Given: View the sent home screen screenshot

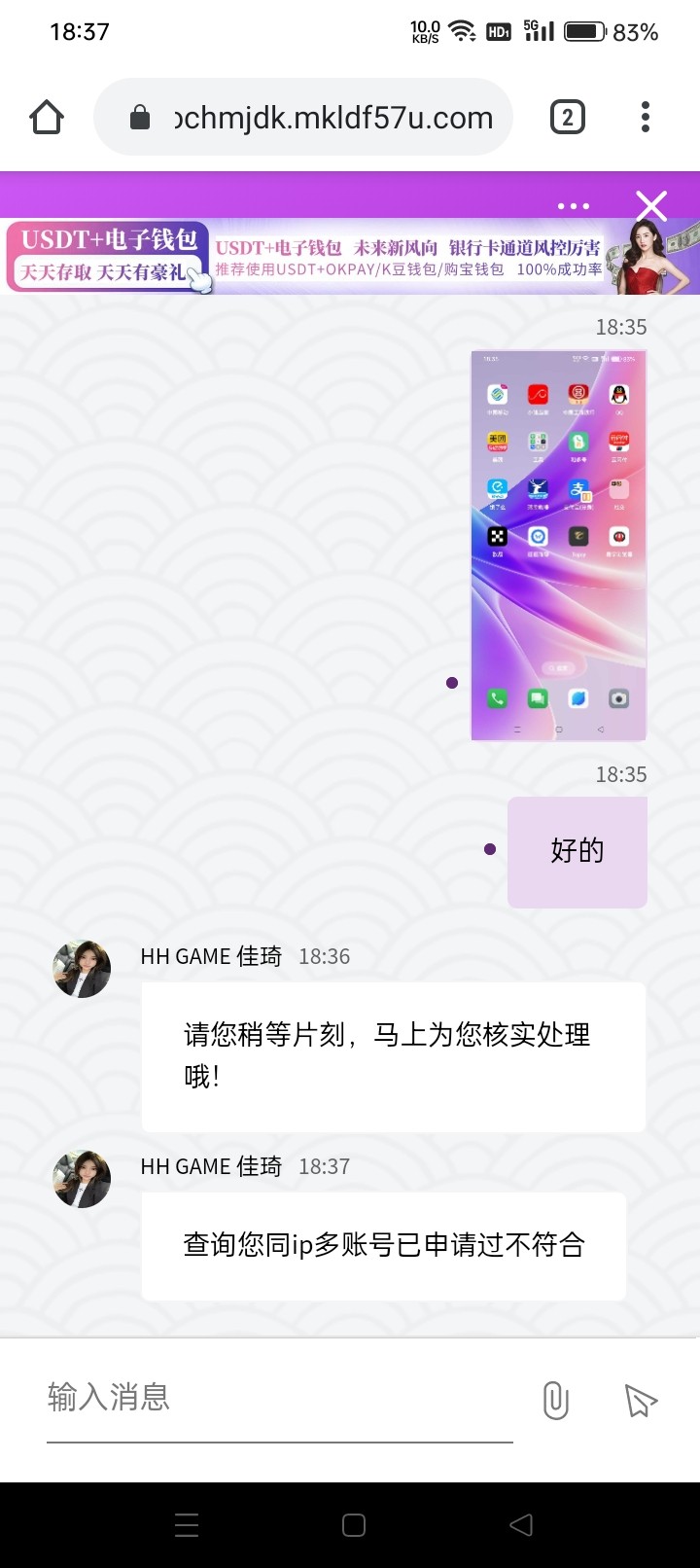Looking at the screenshot, I should click(559, 546).
